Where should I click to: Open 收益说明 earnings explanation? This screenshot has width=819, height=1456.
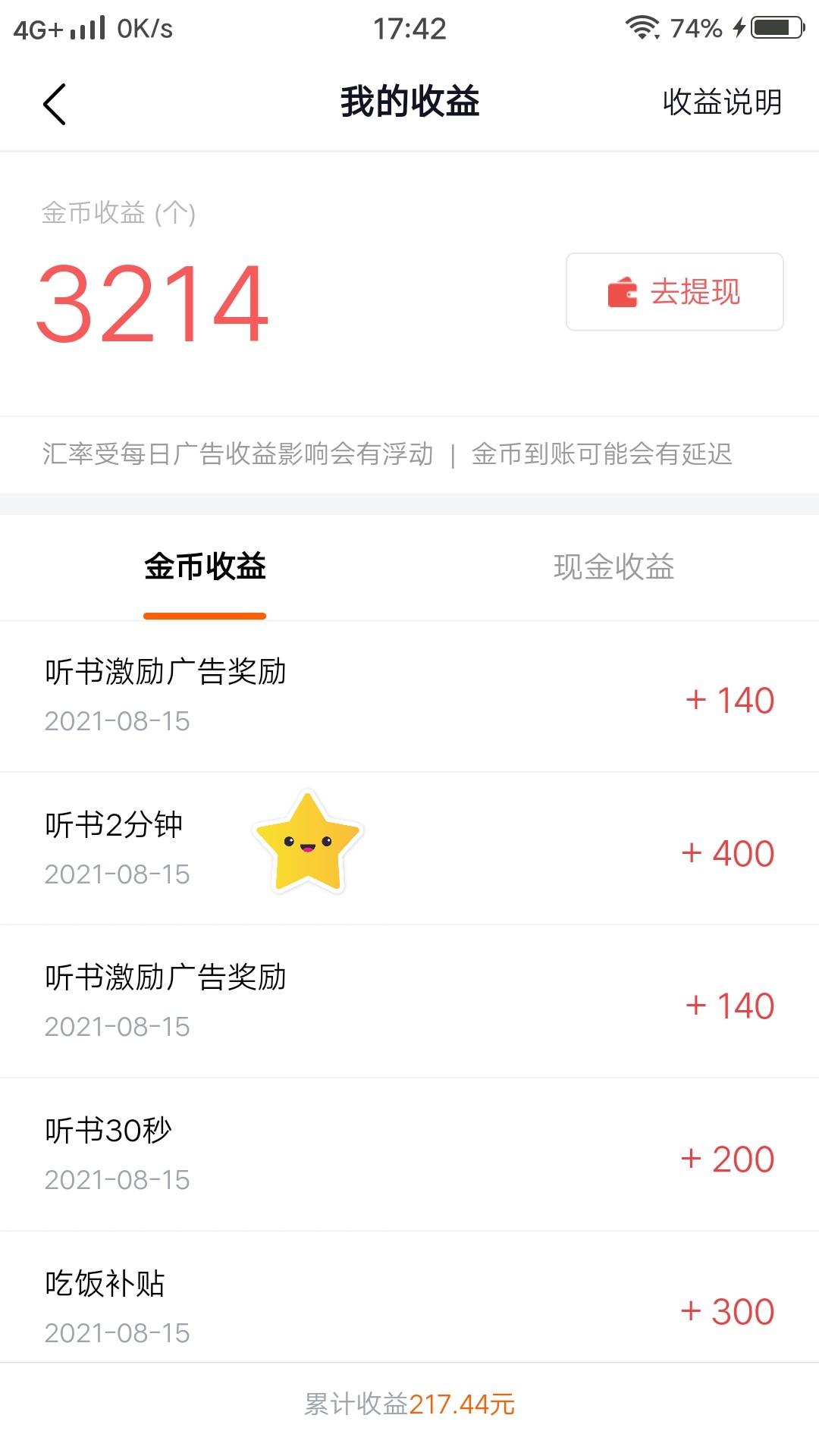point(722,102)
